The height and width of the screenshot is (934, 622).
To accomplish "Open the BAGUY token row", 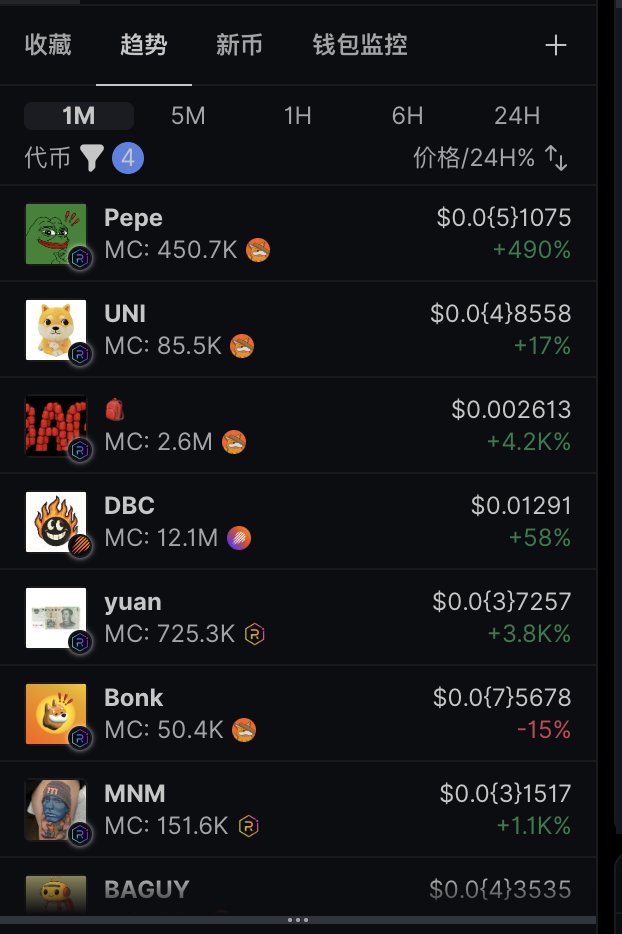I will pyautogui.click(x=298, y=890).
